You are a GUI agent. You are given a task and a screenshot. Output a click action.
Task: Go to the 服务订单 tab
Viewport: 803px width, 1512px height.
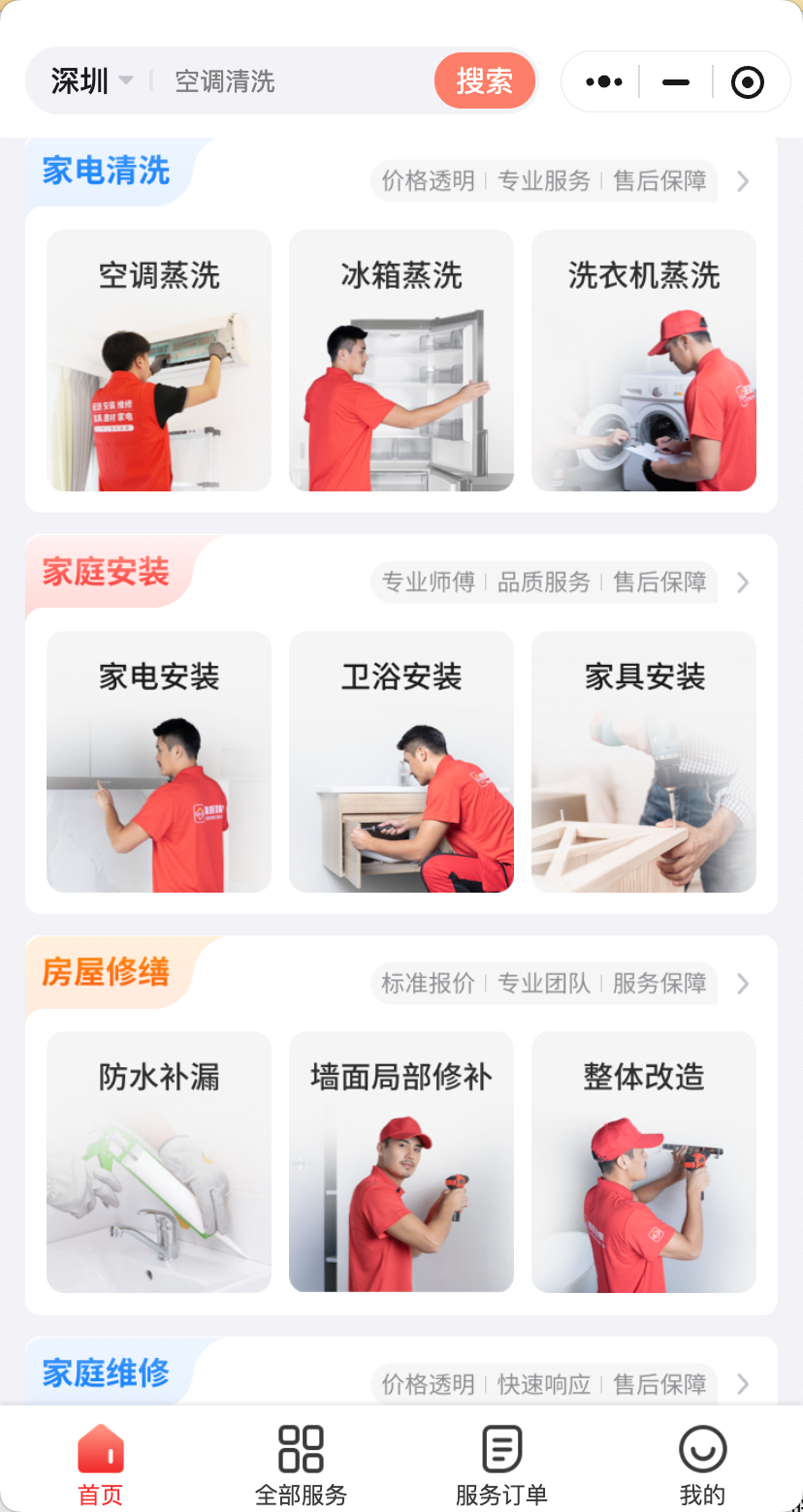click(501, 1465)
